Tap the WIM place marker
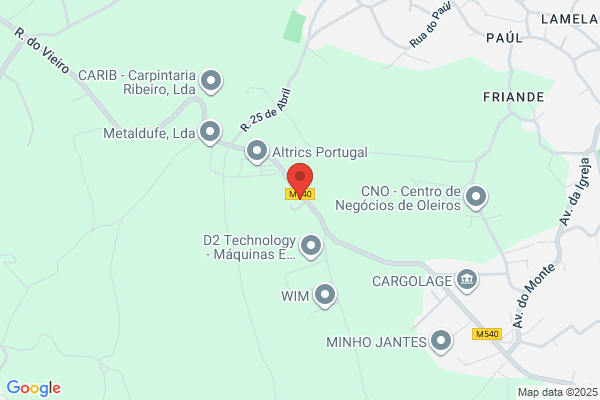The height and width of the screenshot is (400, 600). [325, 295]
